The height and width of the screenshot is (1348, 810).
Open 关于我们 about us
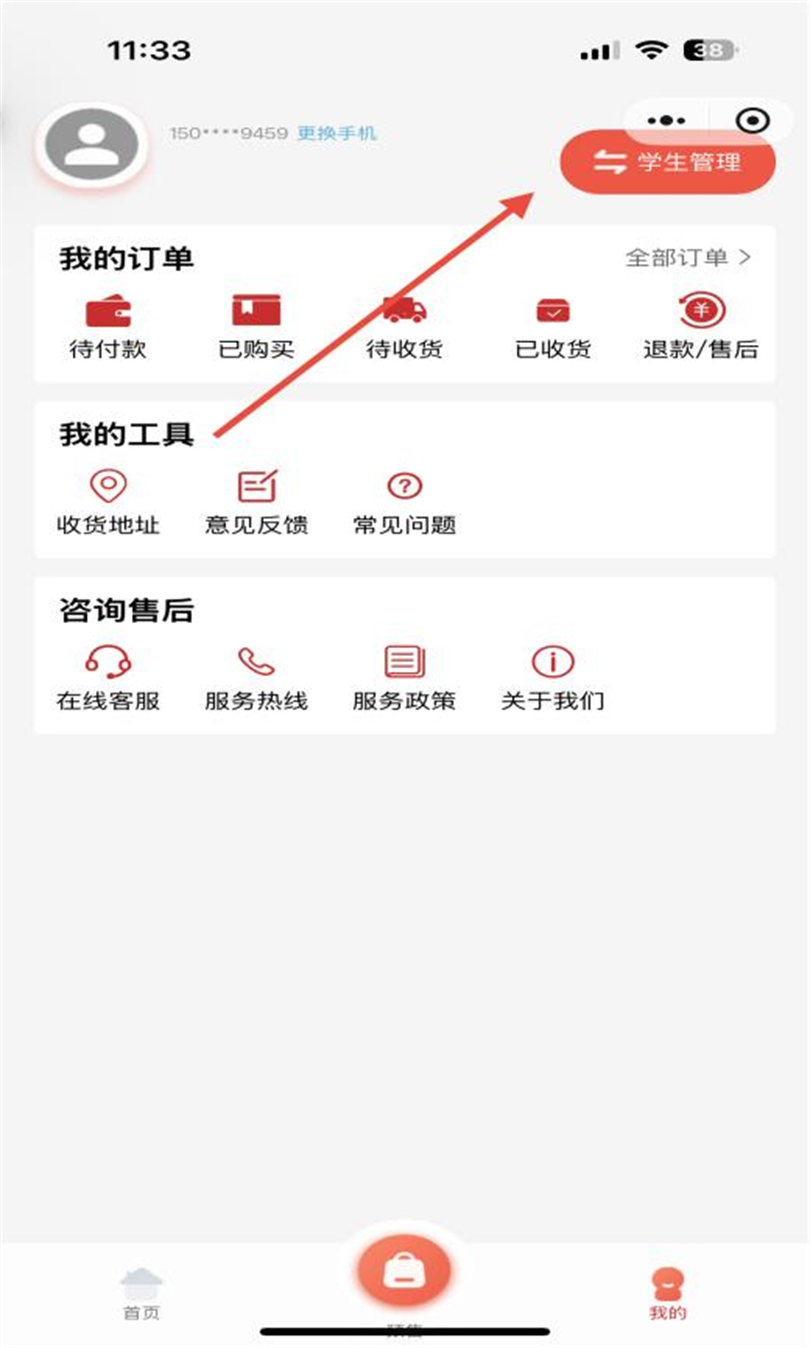pos(552,678)
